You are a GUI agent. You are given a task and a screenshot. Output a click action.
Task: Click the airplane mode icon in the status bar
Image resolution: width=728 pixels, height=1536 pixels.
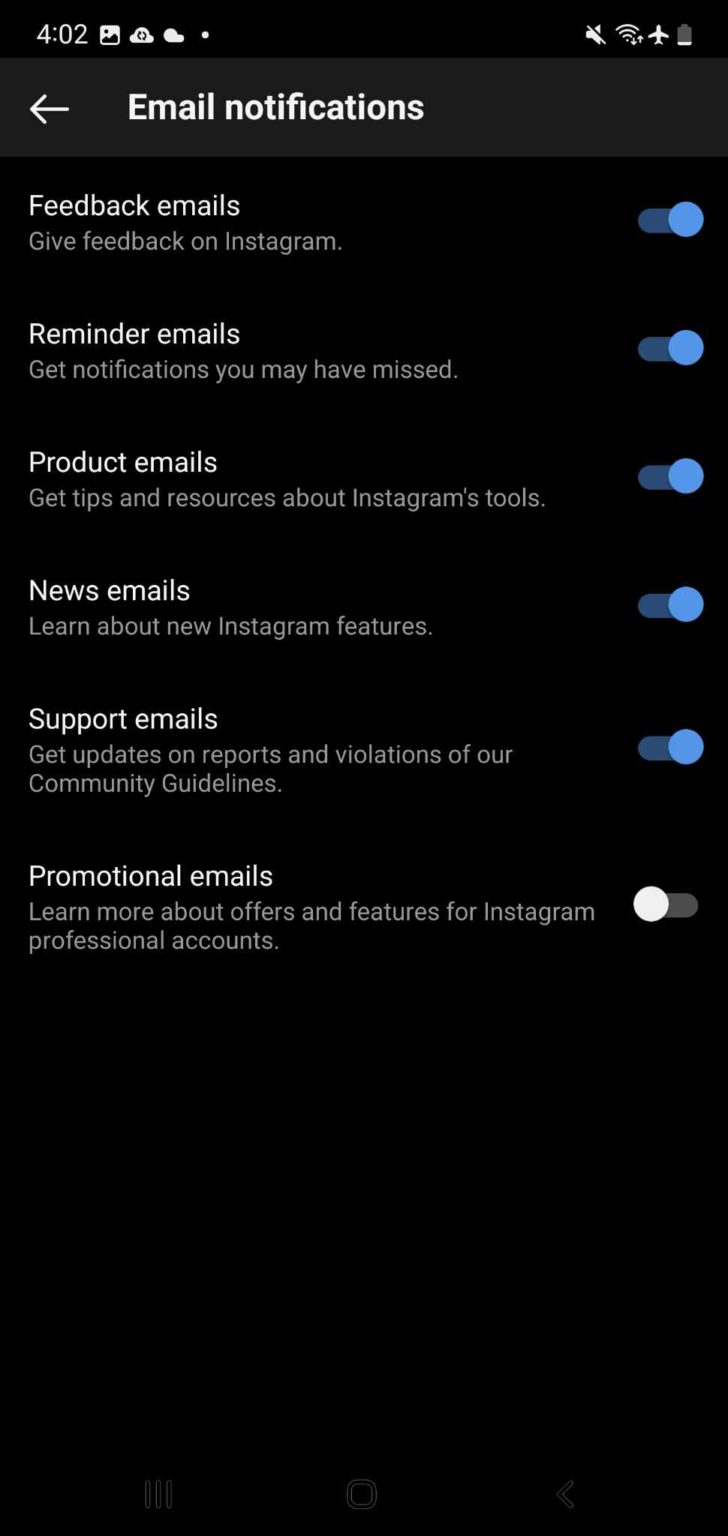(x=660, y=34)
